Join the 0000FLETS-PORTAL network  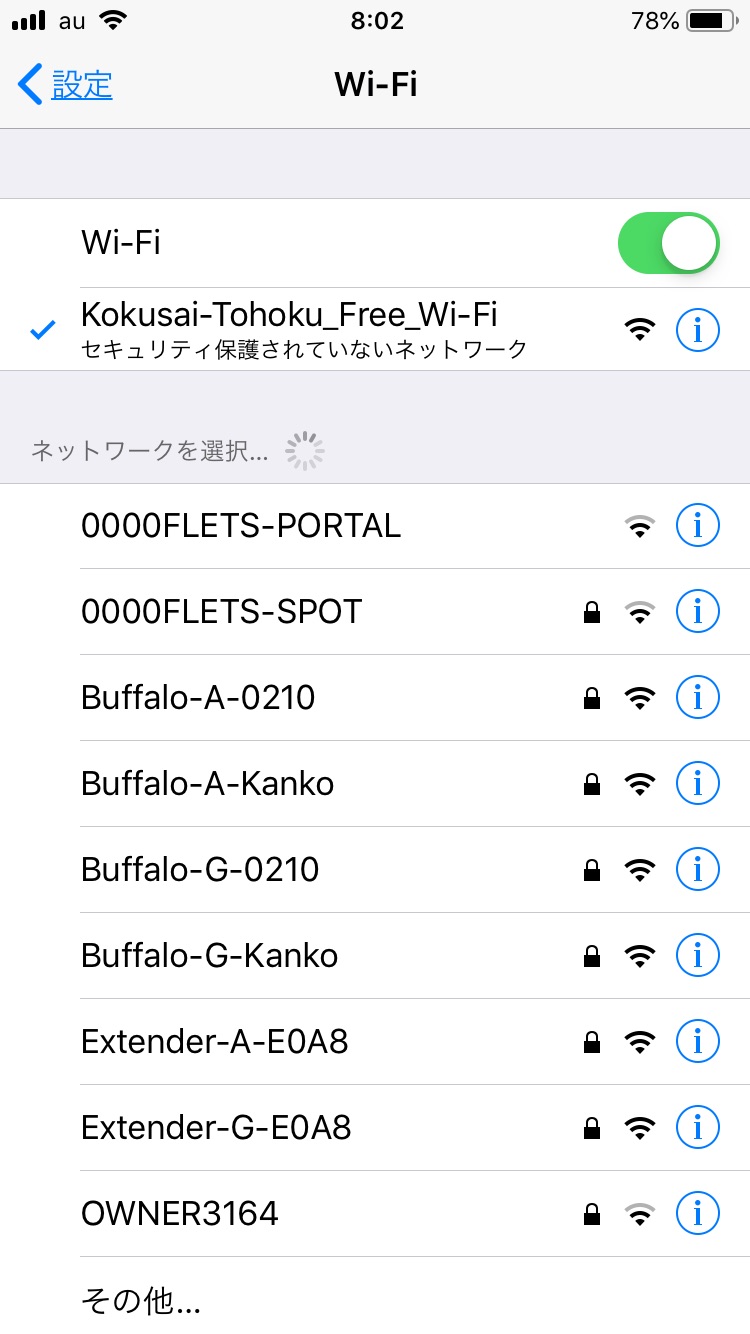(x=375, y=526)
